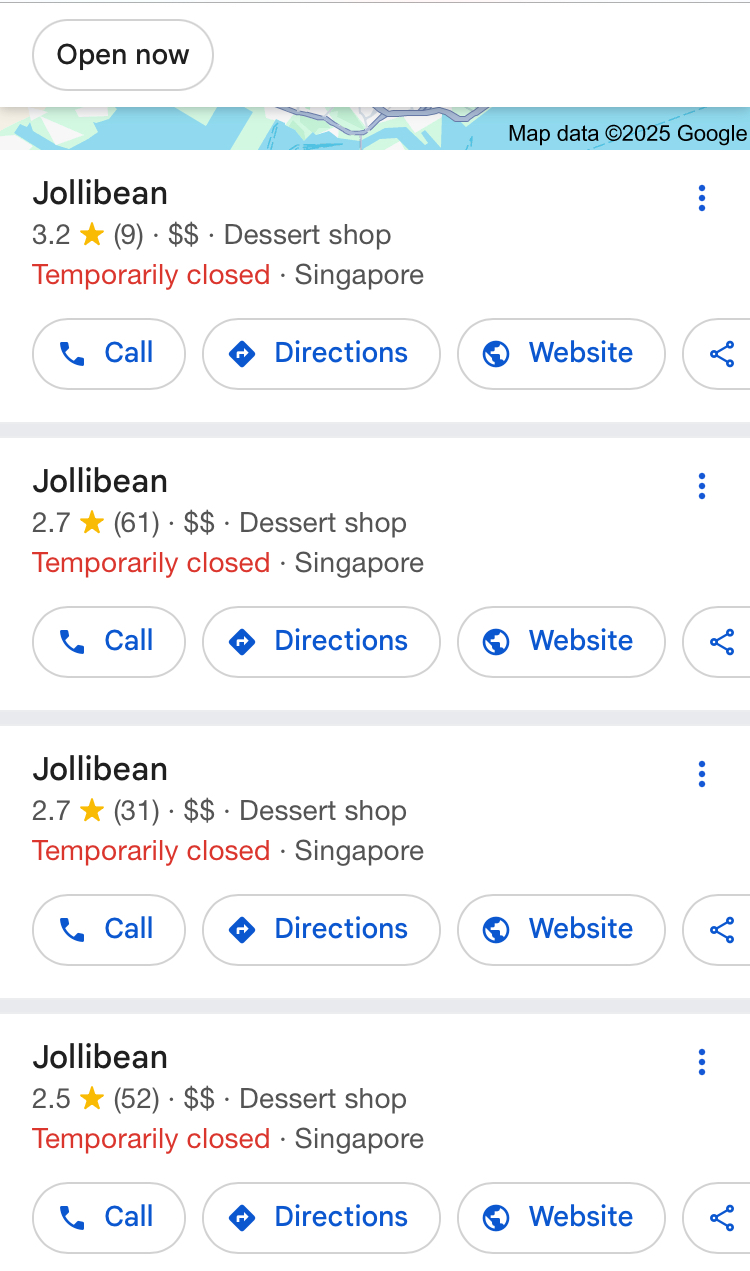Image resolution: width=750 pixels, height=1271 pixels.
Task: Open overflow menu for Jollibean with 61 reviews
Action: 702,486
